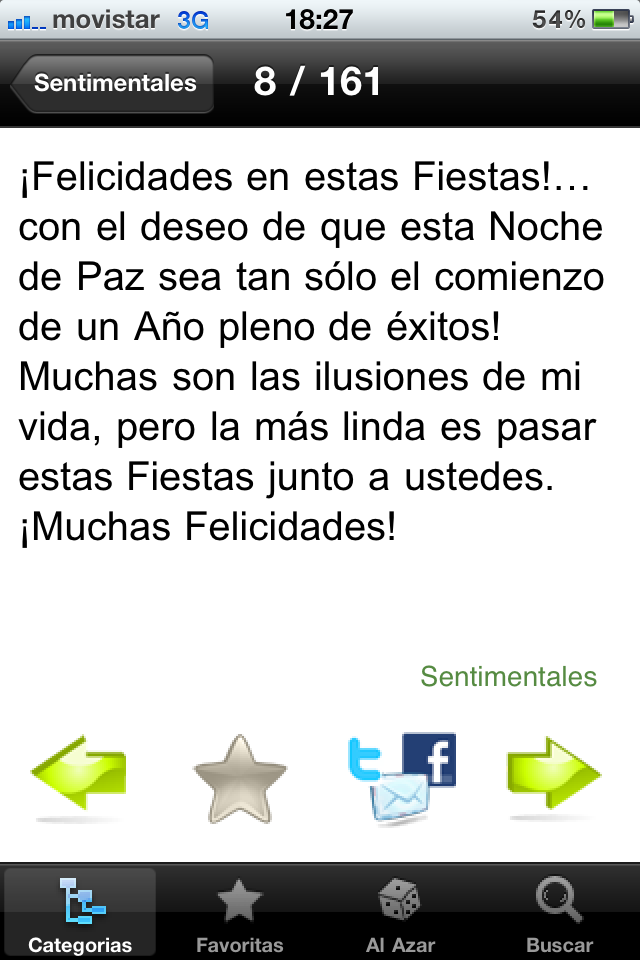Switch to the Buscar tab
This screenshot has width=640, height=960.
[559, 914]
